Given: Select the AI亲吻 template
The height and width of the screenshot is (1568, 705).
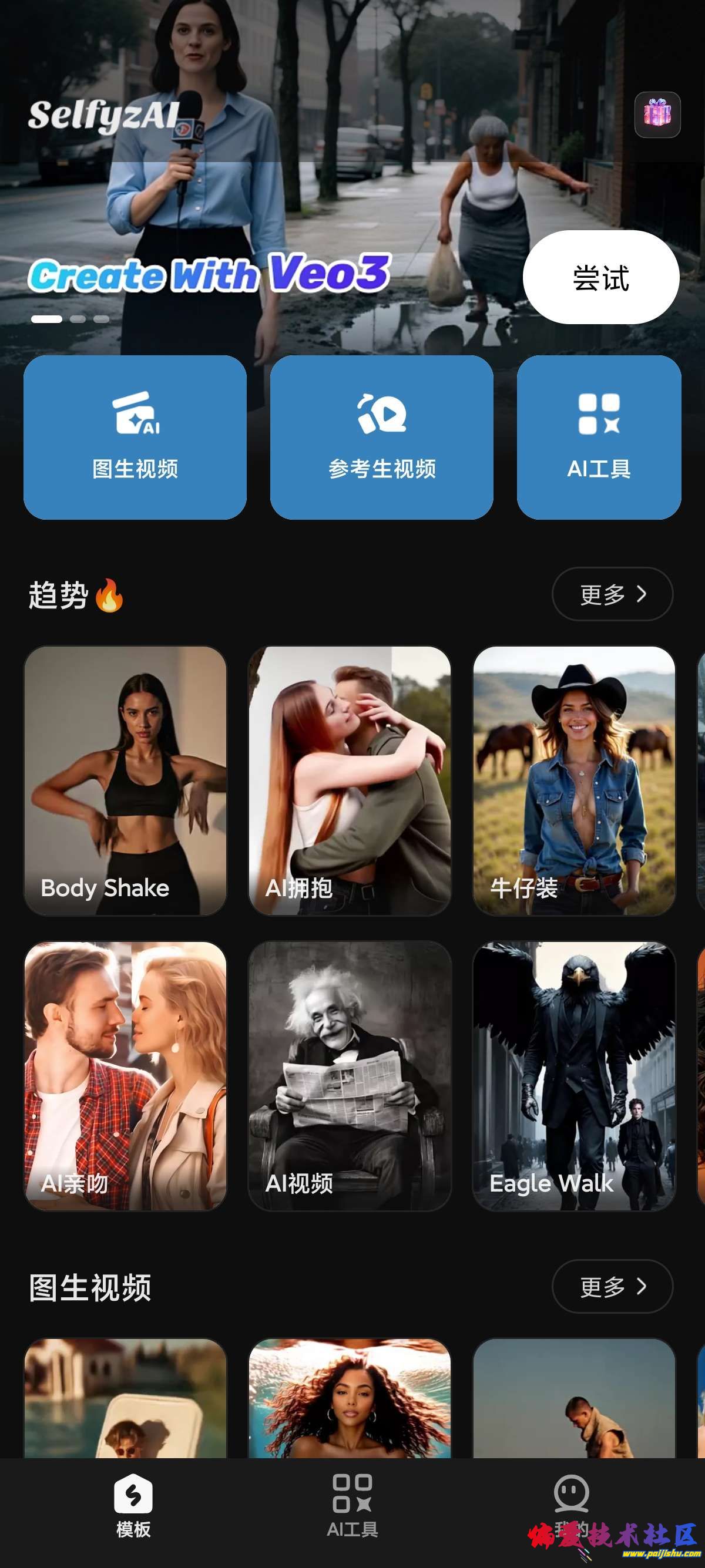Looking at the screenshot, I should [125, 1075].
